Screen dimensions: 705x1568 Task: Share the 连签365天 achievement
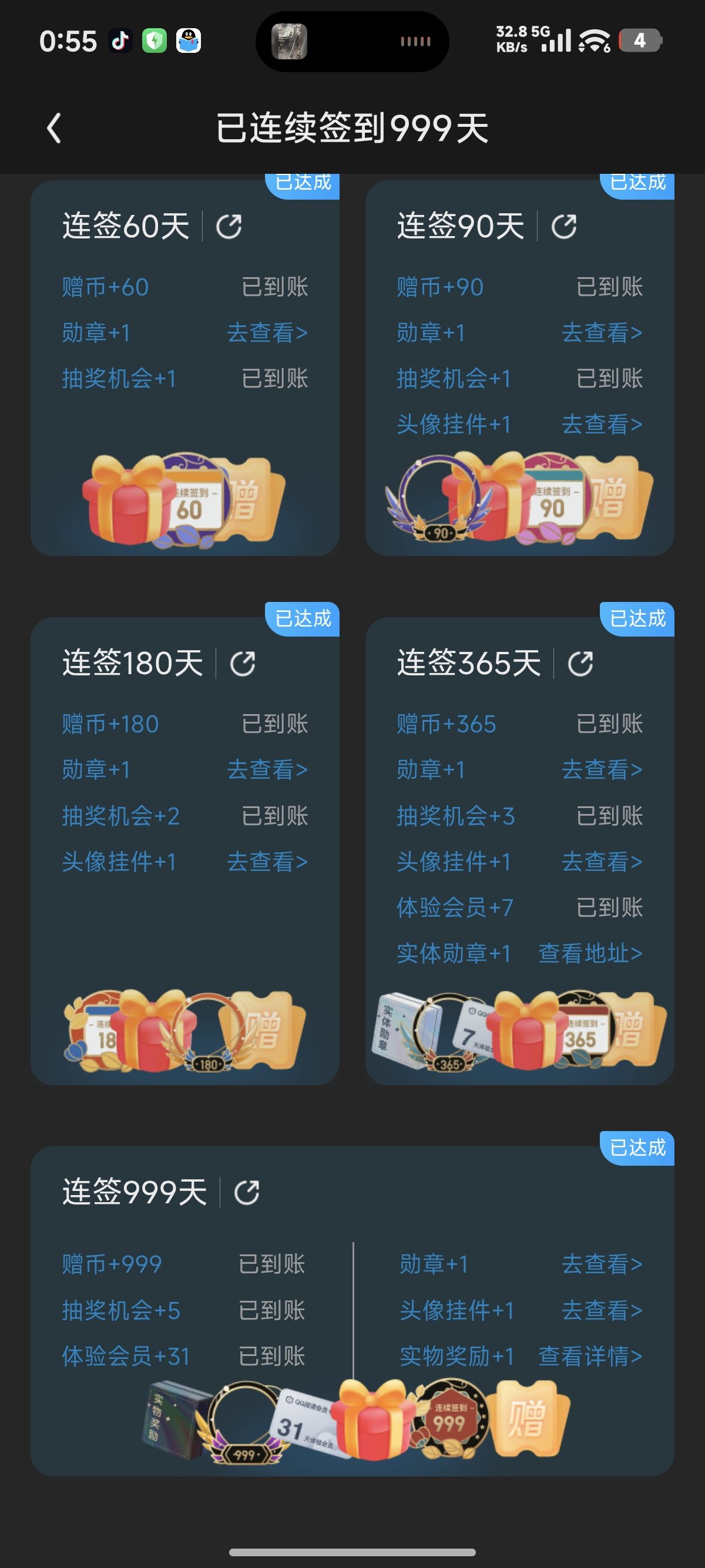point(580,664)
